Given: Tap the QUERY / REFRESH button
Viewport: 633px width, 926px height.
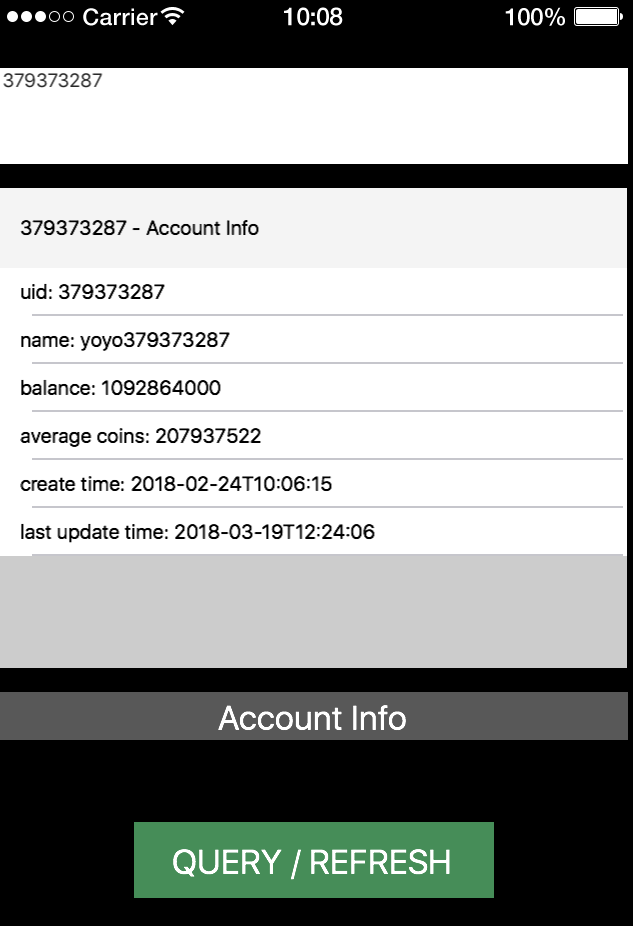Looking at the screenshot, I should coord(313,860).
